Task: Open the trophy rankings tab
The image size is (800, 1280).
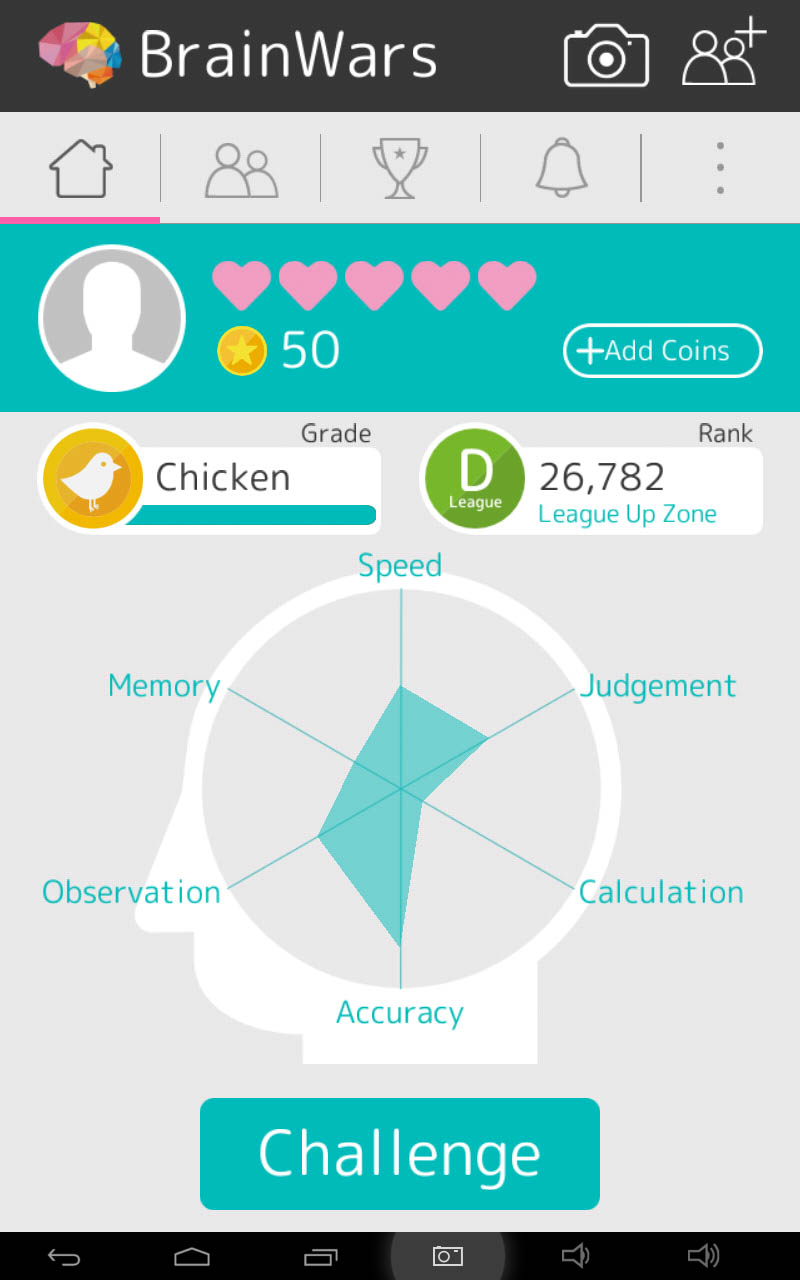Action: (400, 168)
